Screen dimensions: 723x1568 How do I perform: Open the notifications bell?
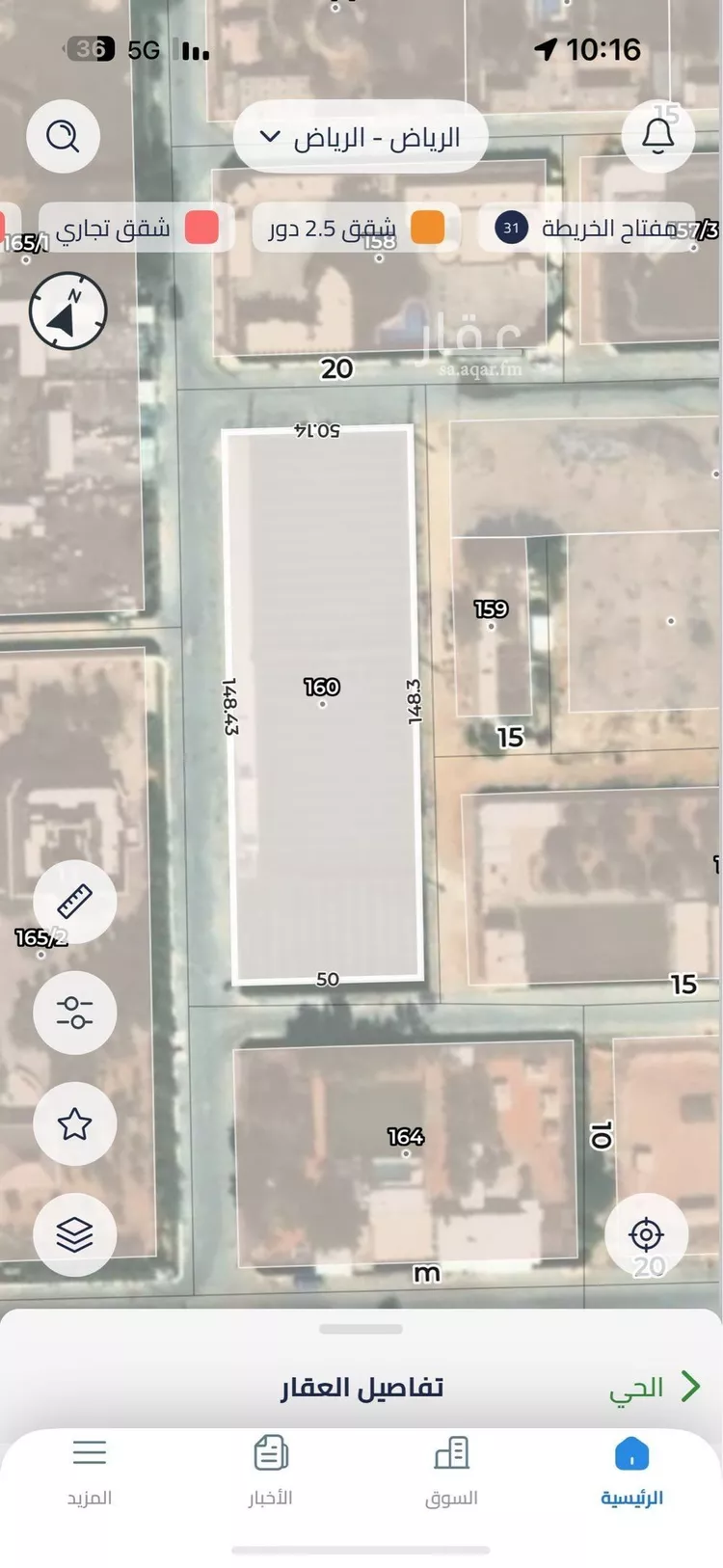658,137
